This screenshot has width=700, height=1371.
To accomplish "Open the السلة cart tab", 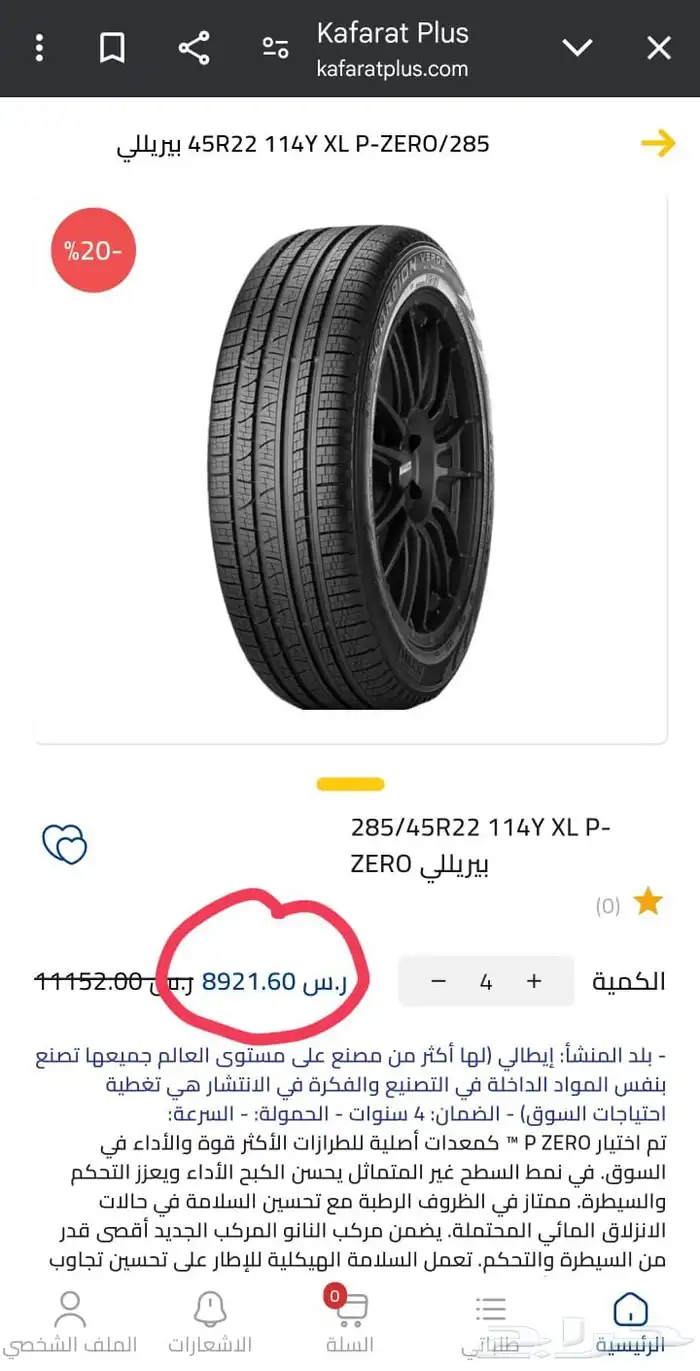I will pos(350,1320).
